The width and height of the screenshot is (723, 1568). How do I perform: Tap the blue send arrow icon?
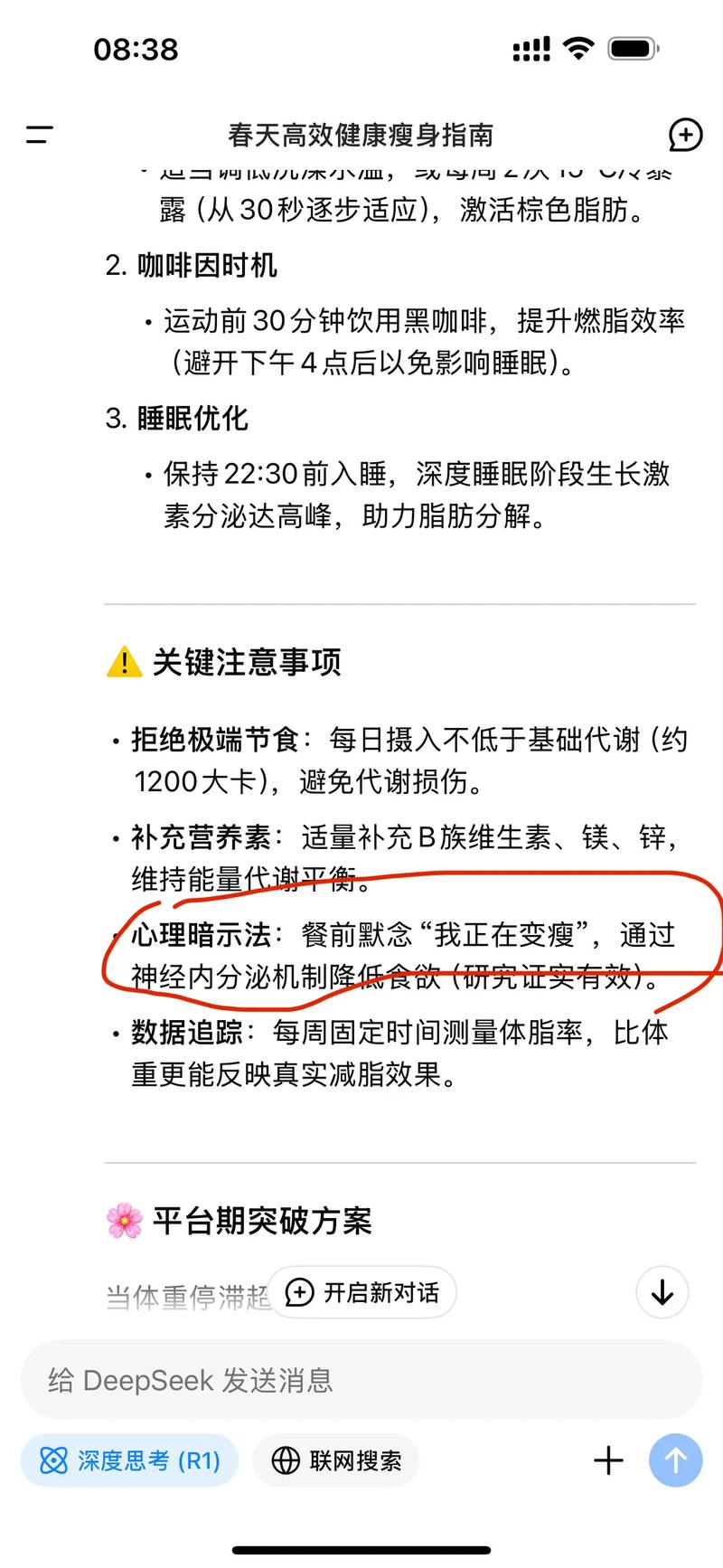pyautogui.click(x=675, y=1459)
